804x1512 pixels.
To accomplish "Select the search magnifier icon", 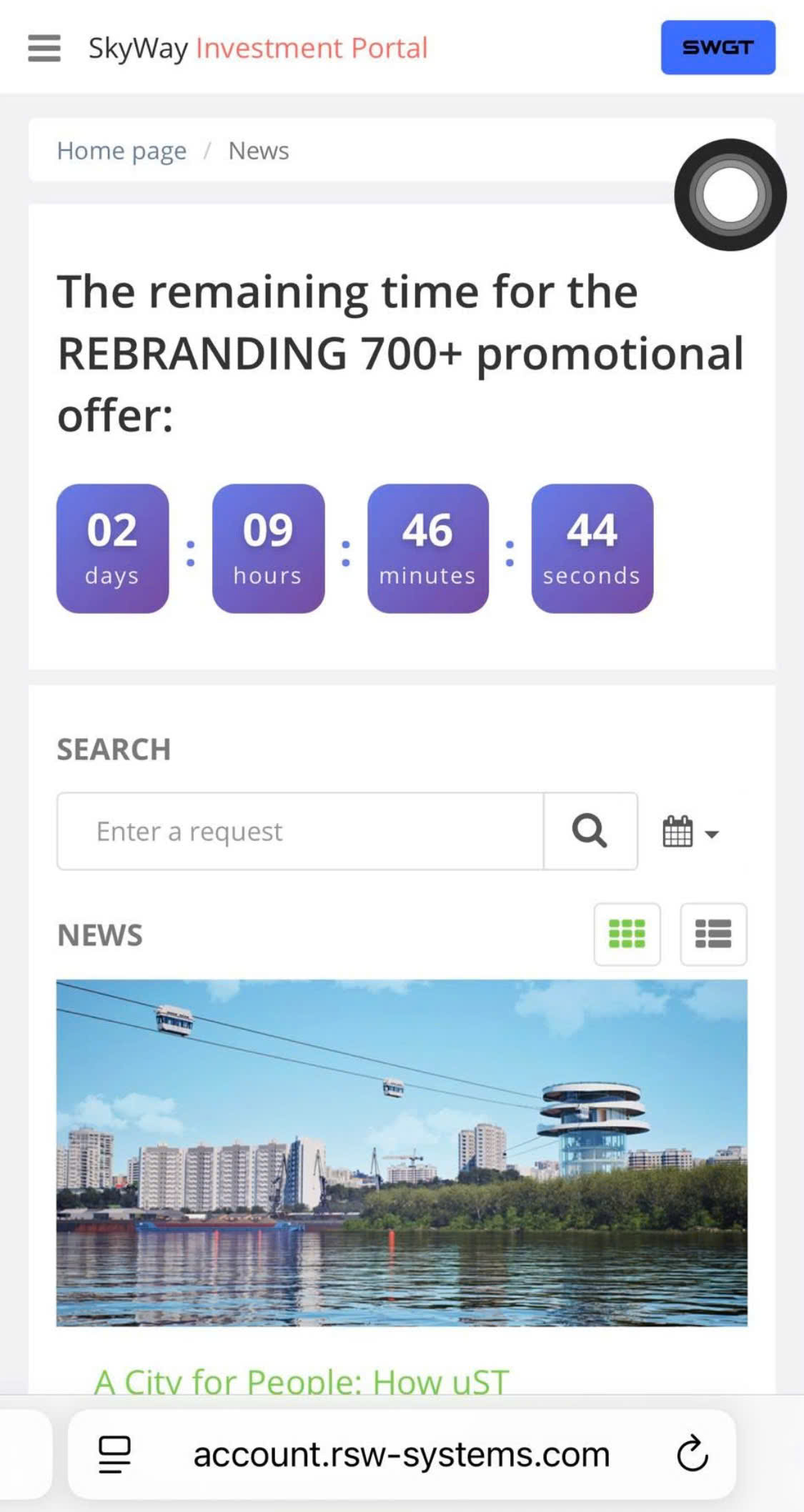I will (590, 831).
